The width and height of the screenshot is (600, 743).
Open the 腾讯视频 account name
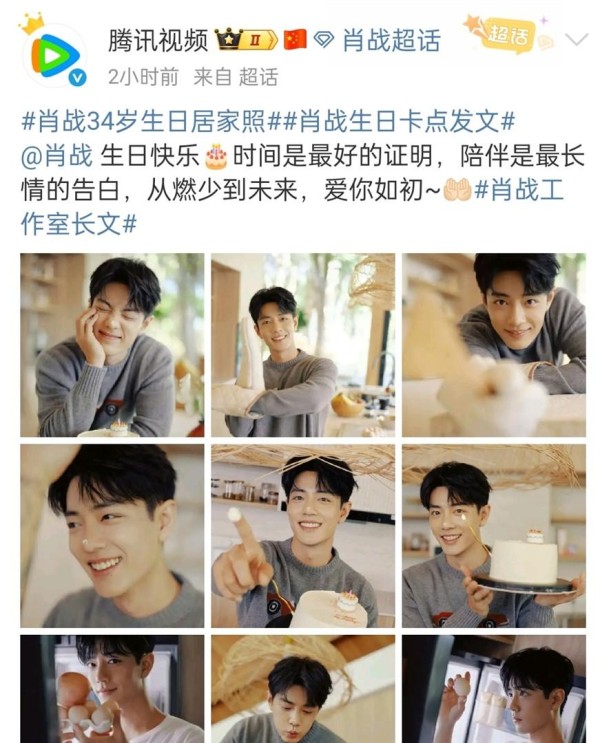click(158, 39)
